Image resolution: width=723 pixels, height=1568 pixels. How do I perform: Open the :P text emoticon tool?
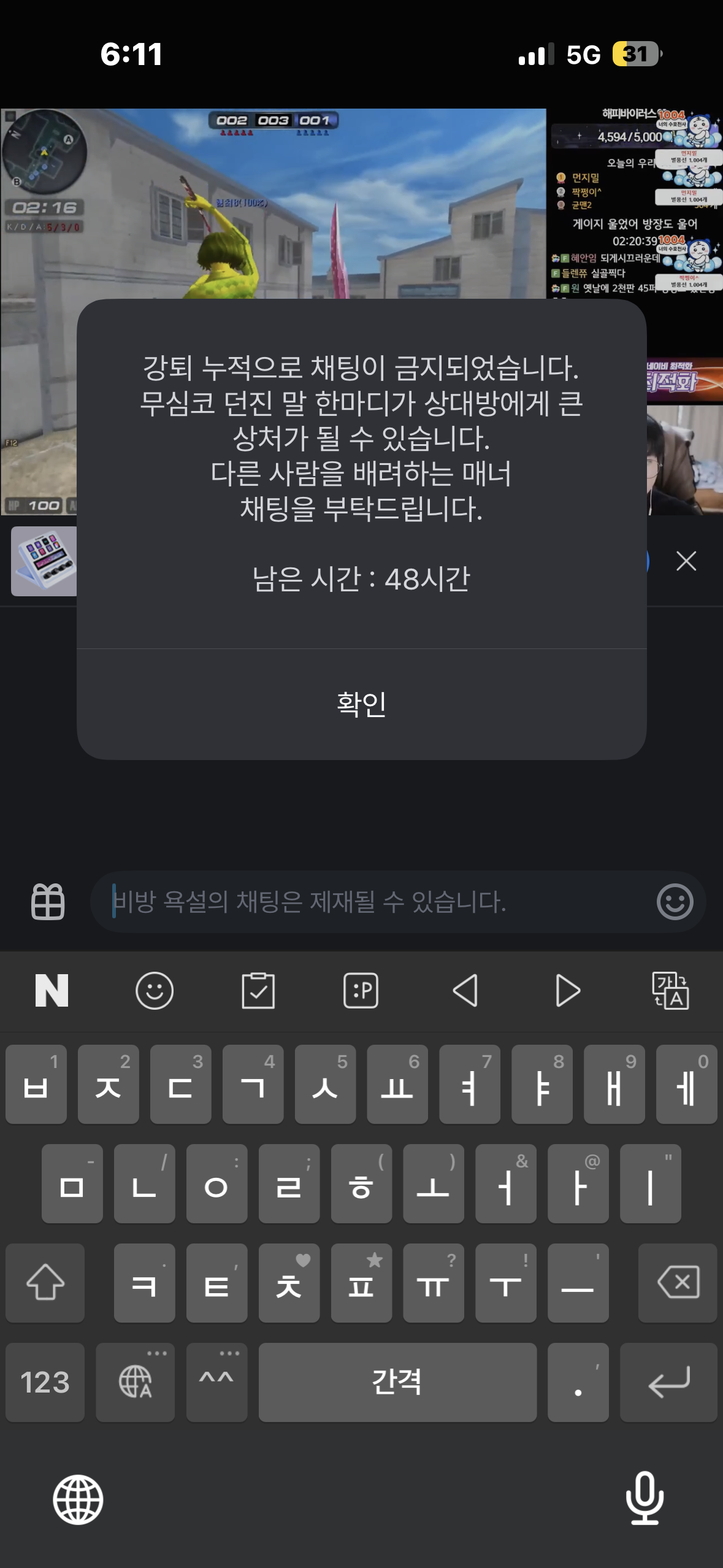click(x=361, y=991)
